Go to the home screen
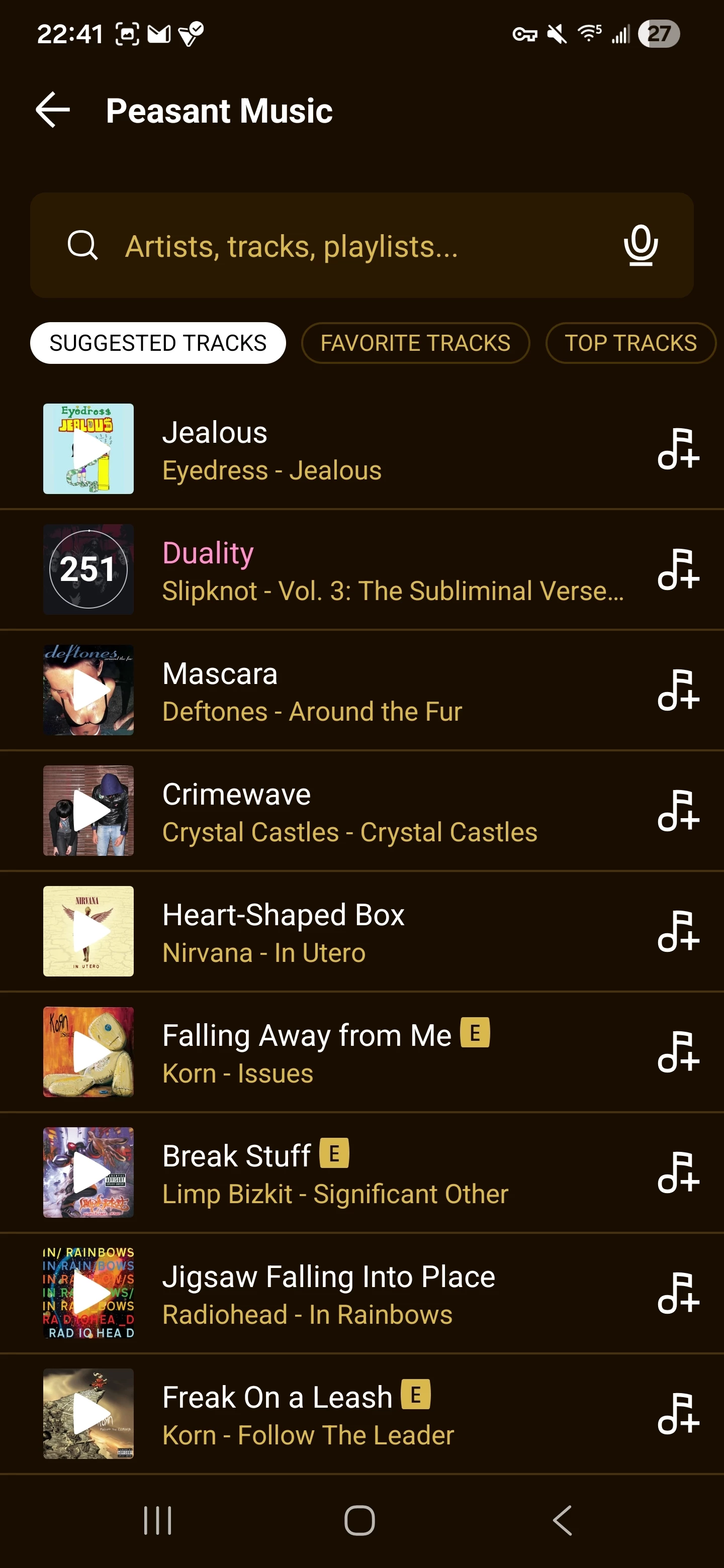 (x=360, y=1520)
